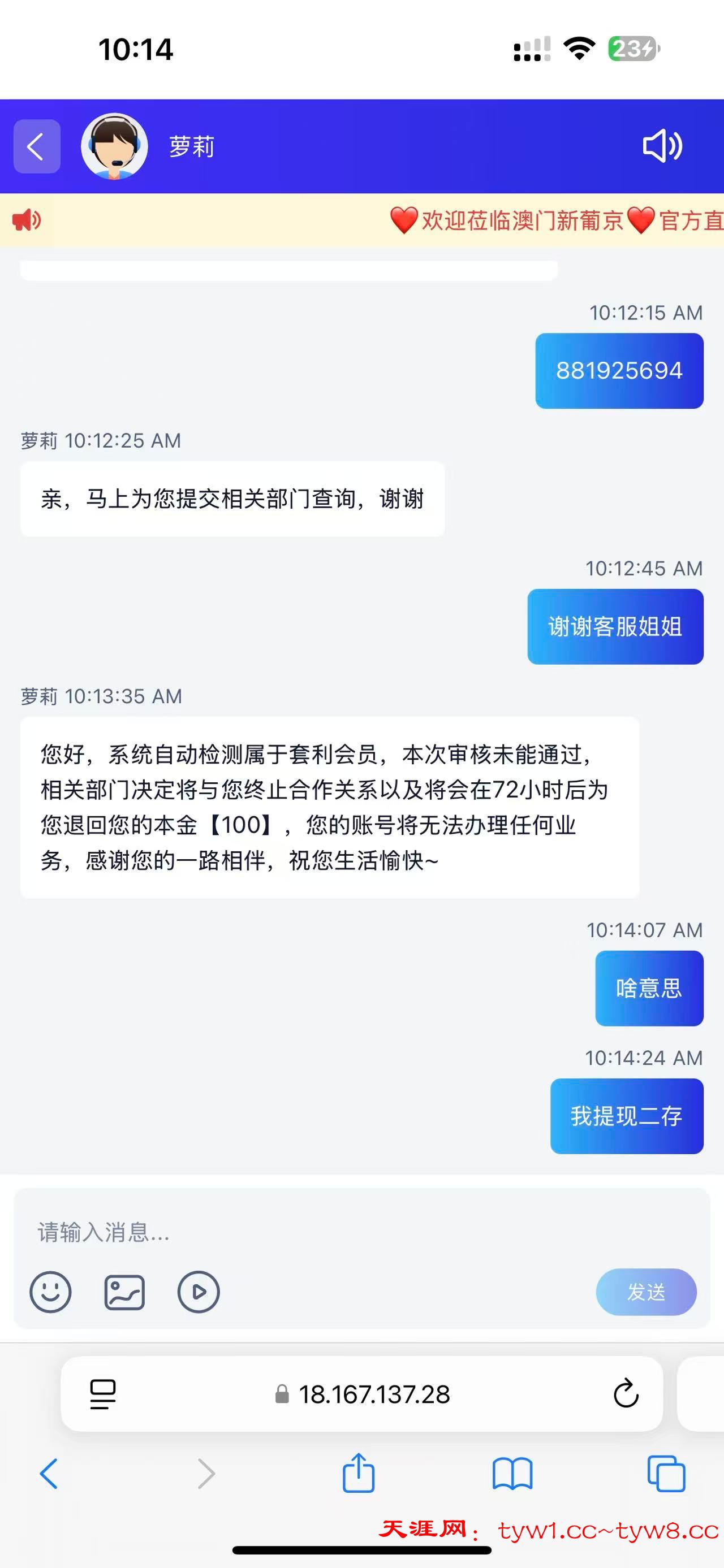Open Safari page settings menu
This screenshot has width=724, height=1568.
tap(103, 1394)
